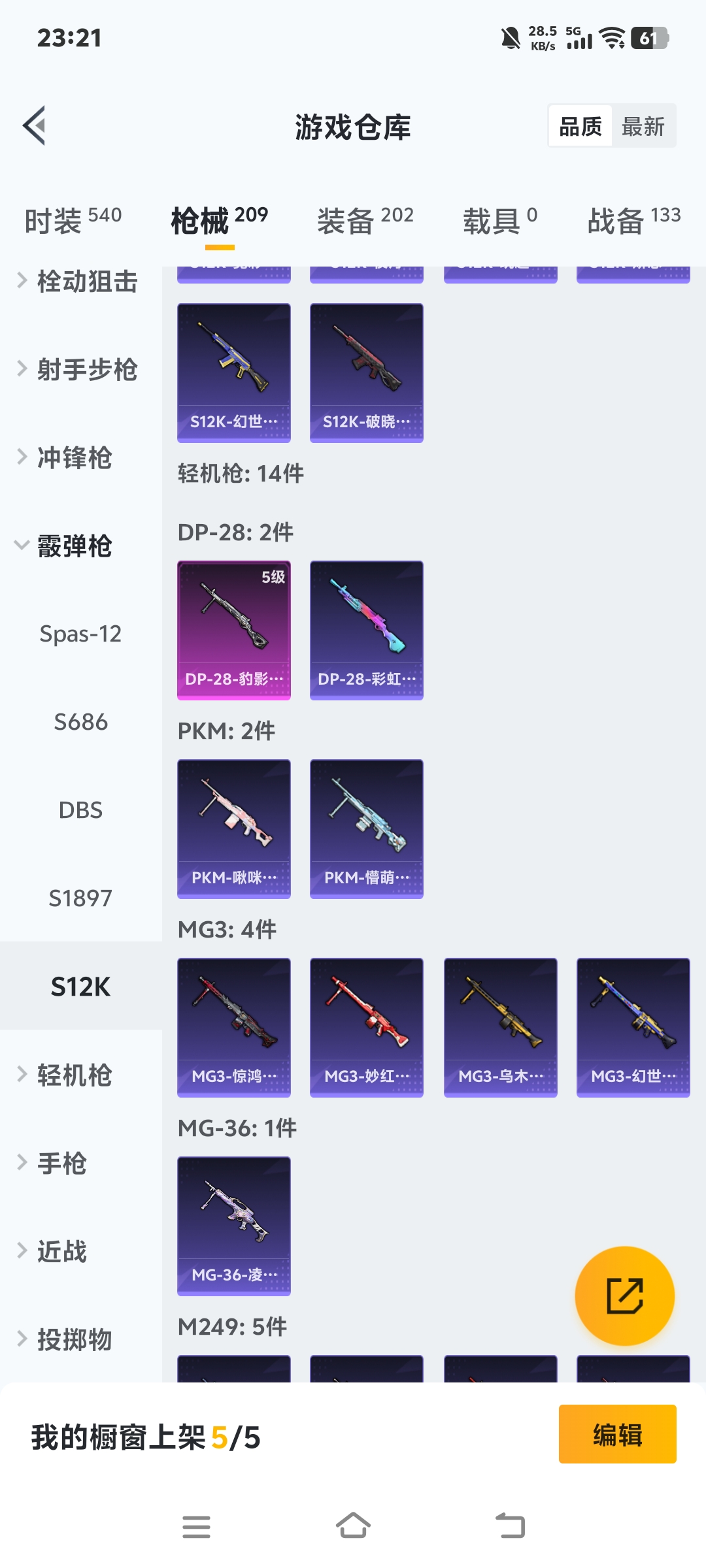Screen dimensions: 706x1568
Task: Open the DP-28-豹影 weapon thumbnail
Action: (x=233, y=629)
